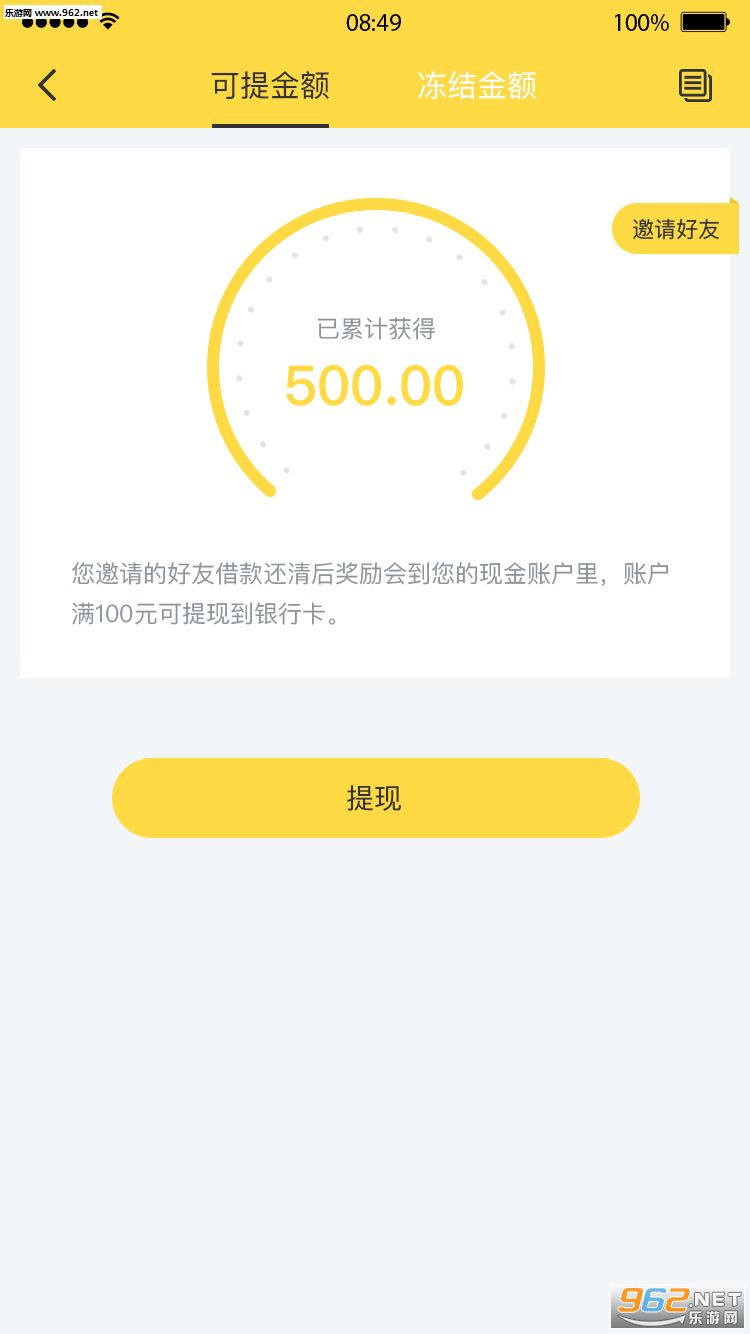Switch to the 冻结金额 tab
Screen dimensions: 750x1334
[x=477, y=86]
